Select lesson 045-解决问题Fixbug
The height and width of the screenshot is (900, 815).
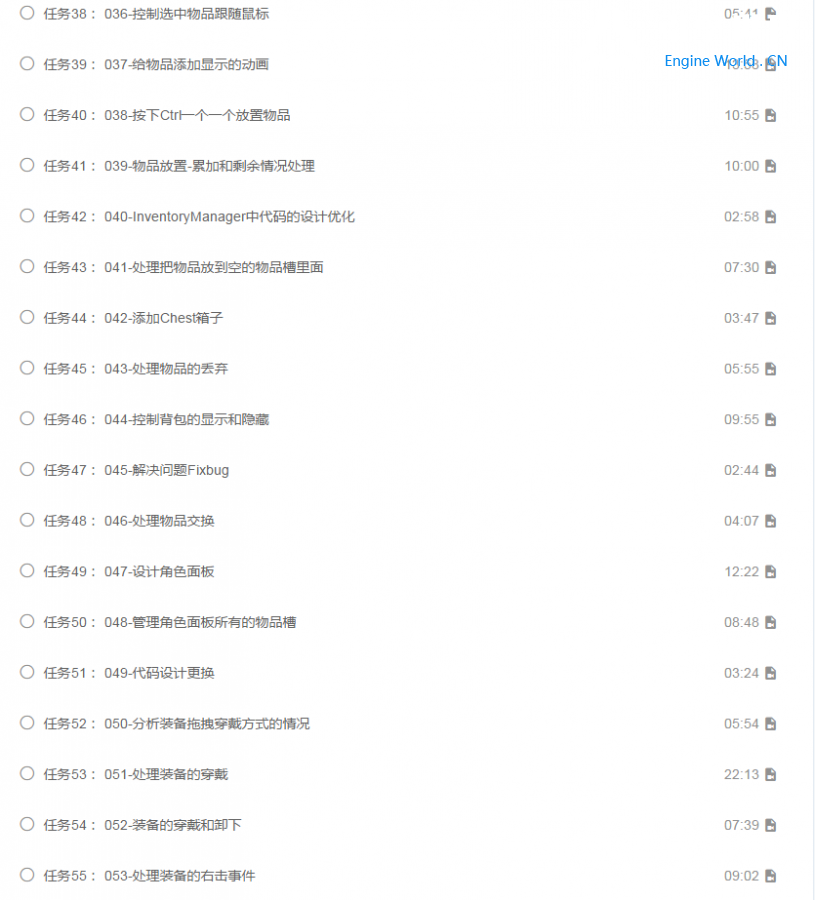click(166, 470)
